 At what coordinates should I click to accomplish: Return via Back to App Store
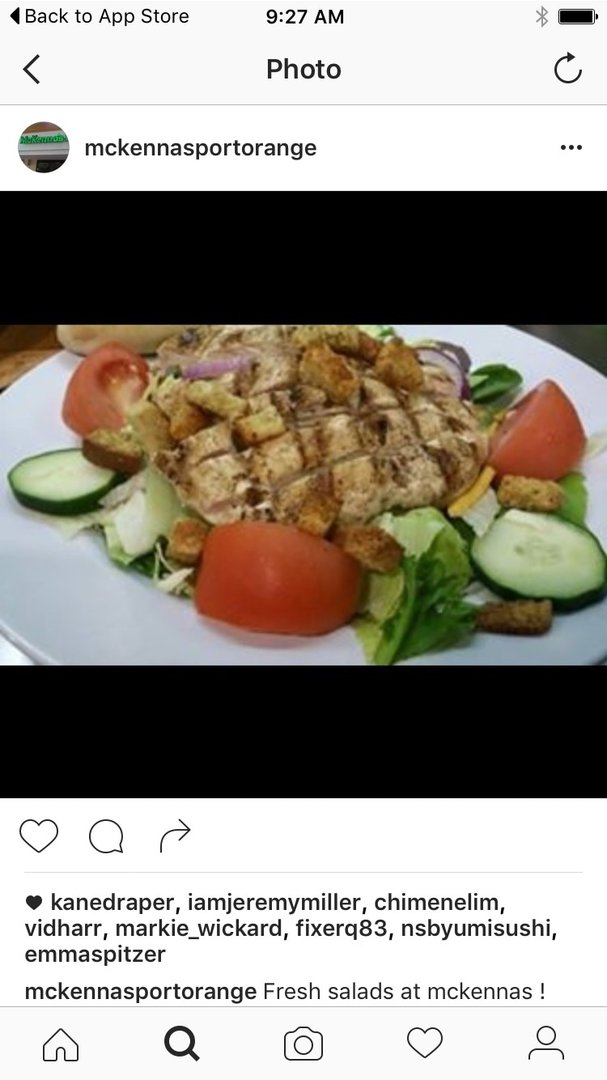pos(100,17)
